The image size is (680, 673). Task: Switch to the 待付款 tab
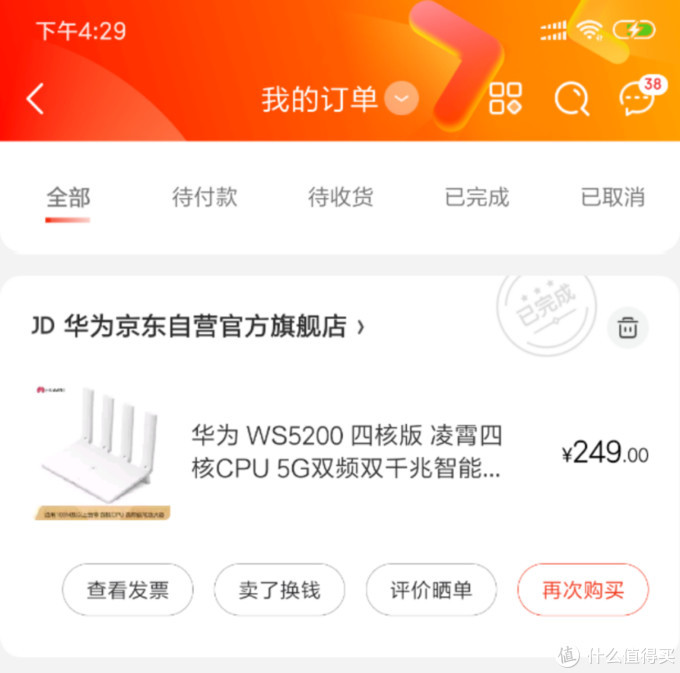(204, 198)
